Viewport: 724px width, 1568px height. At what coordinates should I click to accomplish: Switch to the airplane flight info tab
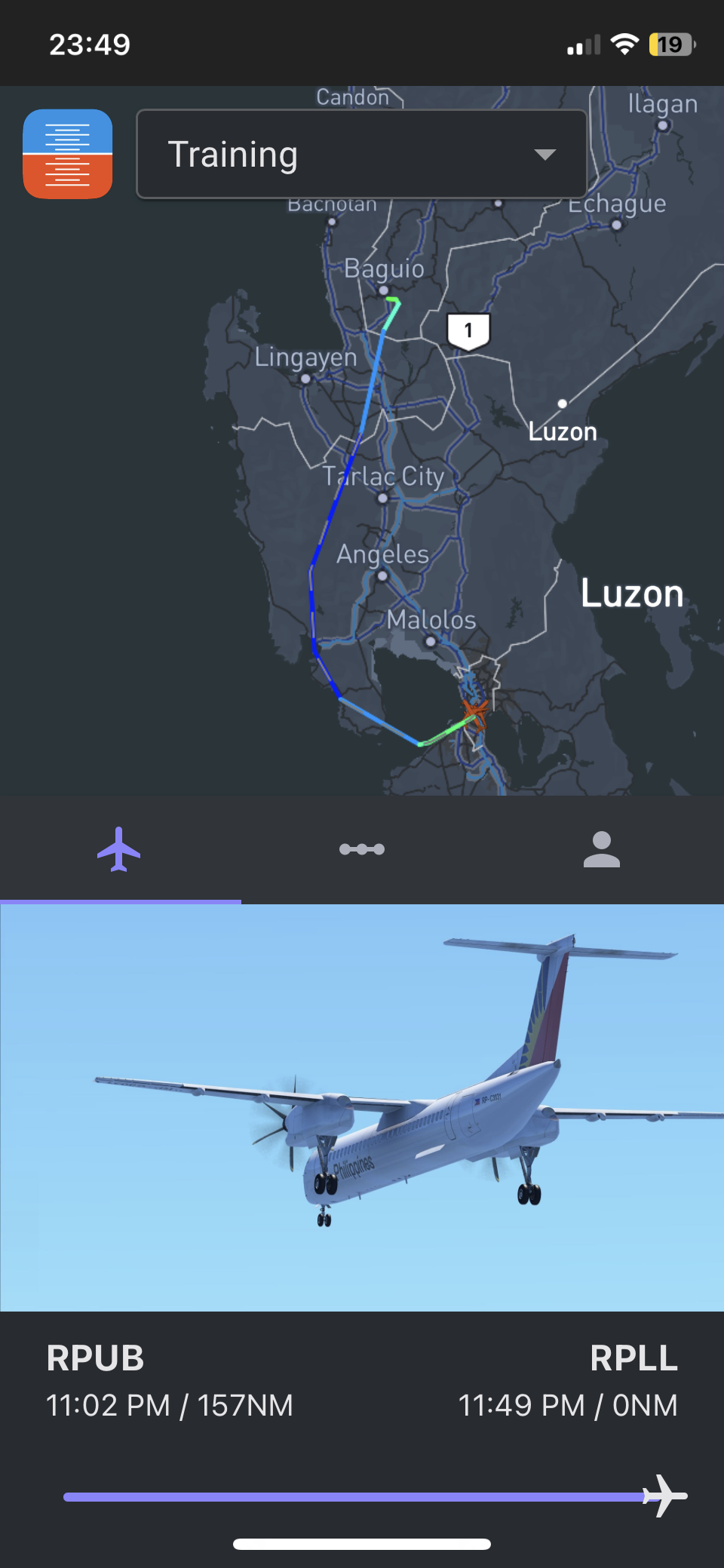pos(119,850)
